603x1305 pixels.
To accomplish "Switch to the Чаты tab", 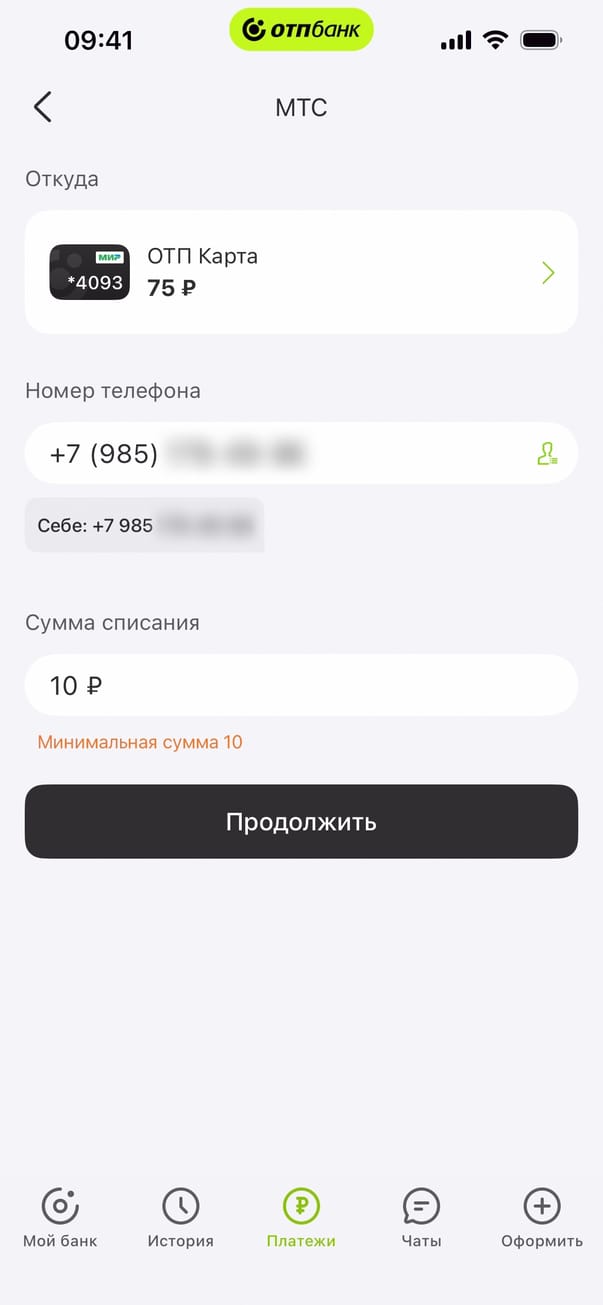I will pos(421,1217).
